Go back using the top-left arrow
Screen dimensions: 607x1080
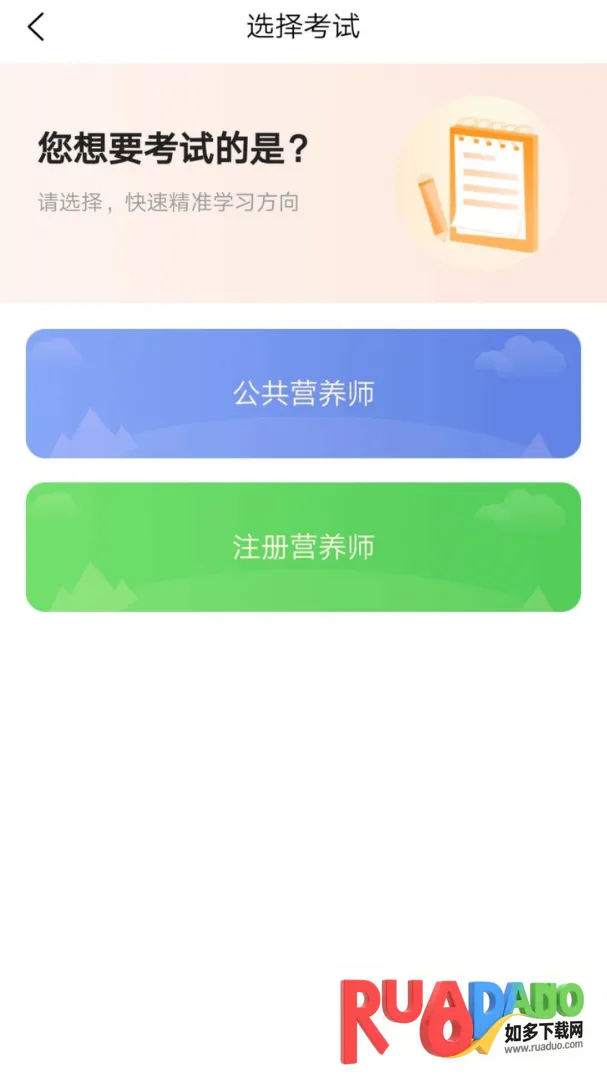(36, 27)
